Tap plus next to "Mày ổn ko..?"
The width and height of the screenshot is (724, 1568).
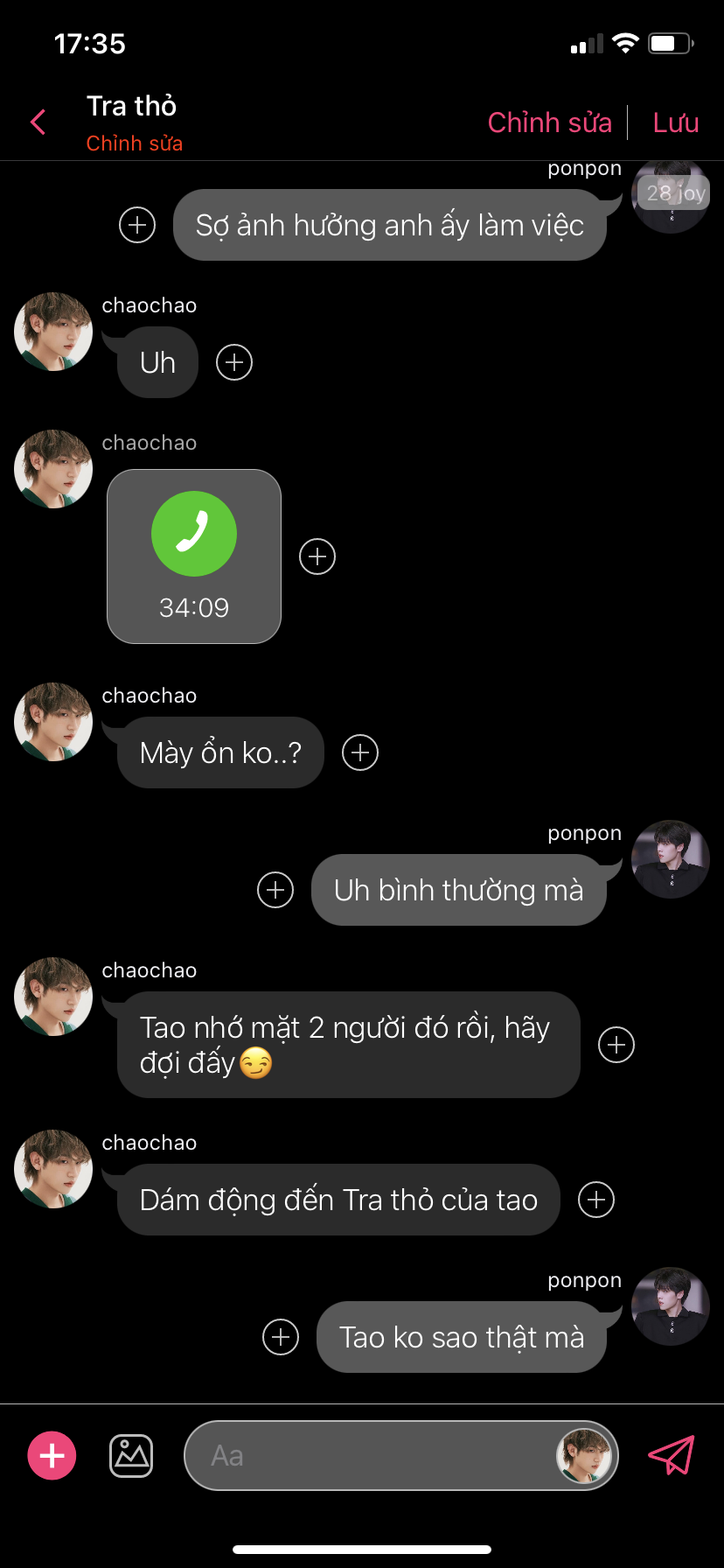point(360,752)
